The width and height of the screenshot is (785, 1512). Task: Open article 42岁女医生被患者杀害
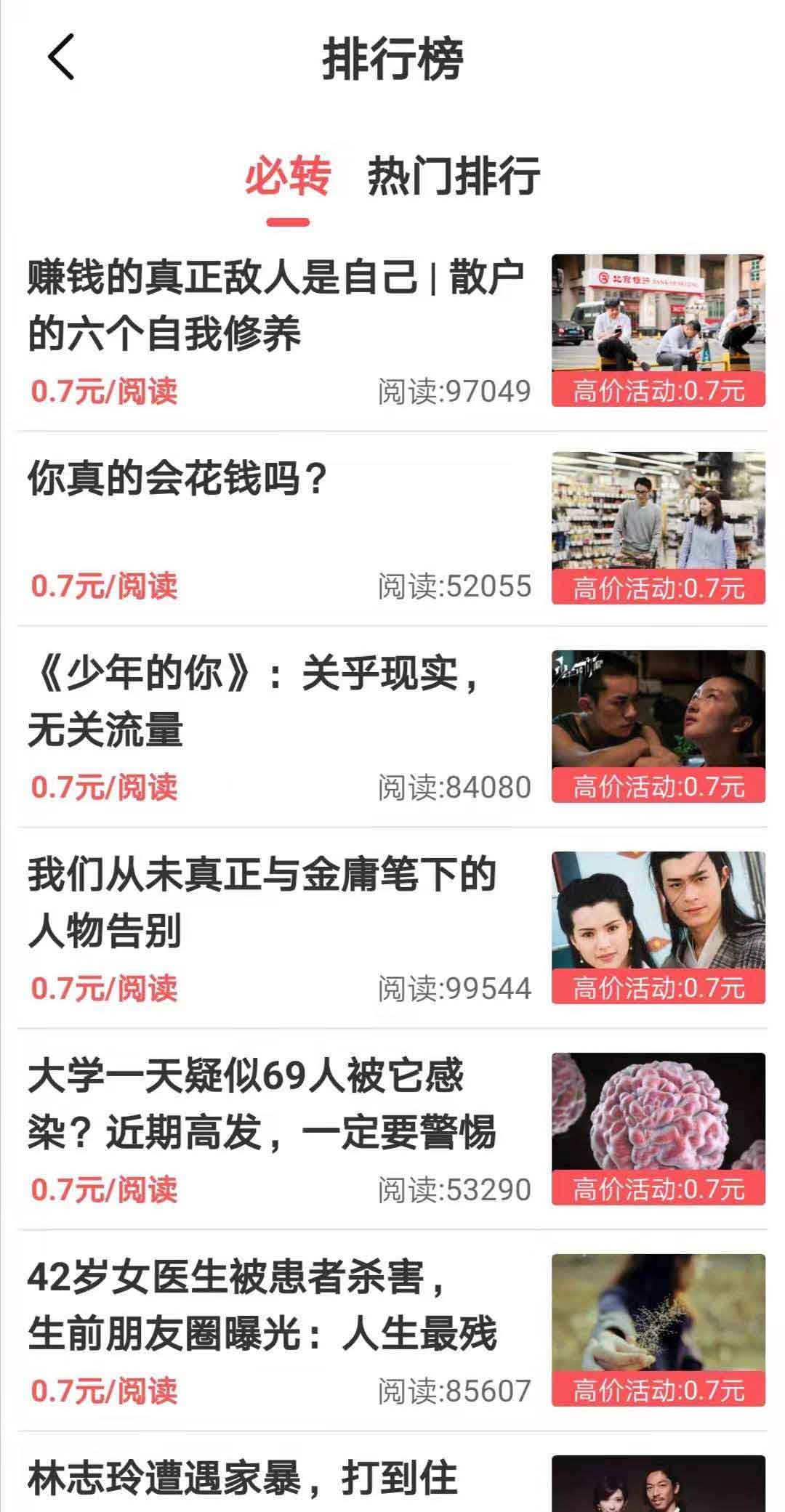pos(262,1305)
